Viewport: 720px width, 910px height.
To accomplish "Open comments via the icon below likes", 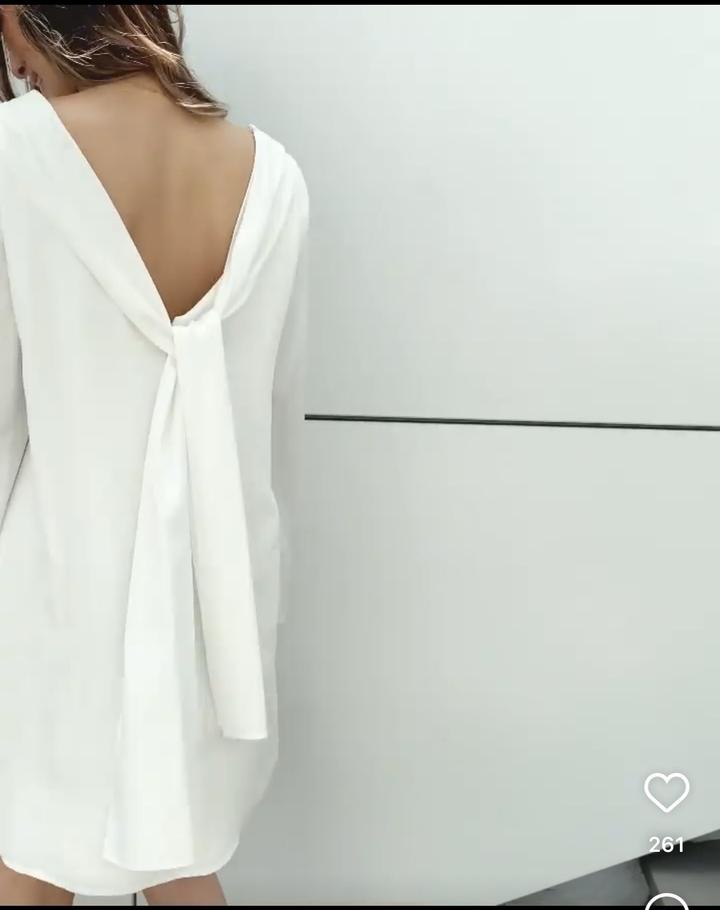I will tap(666, 902).
